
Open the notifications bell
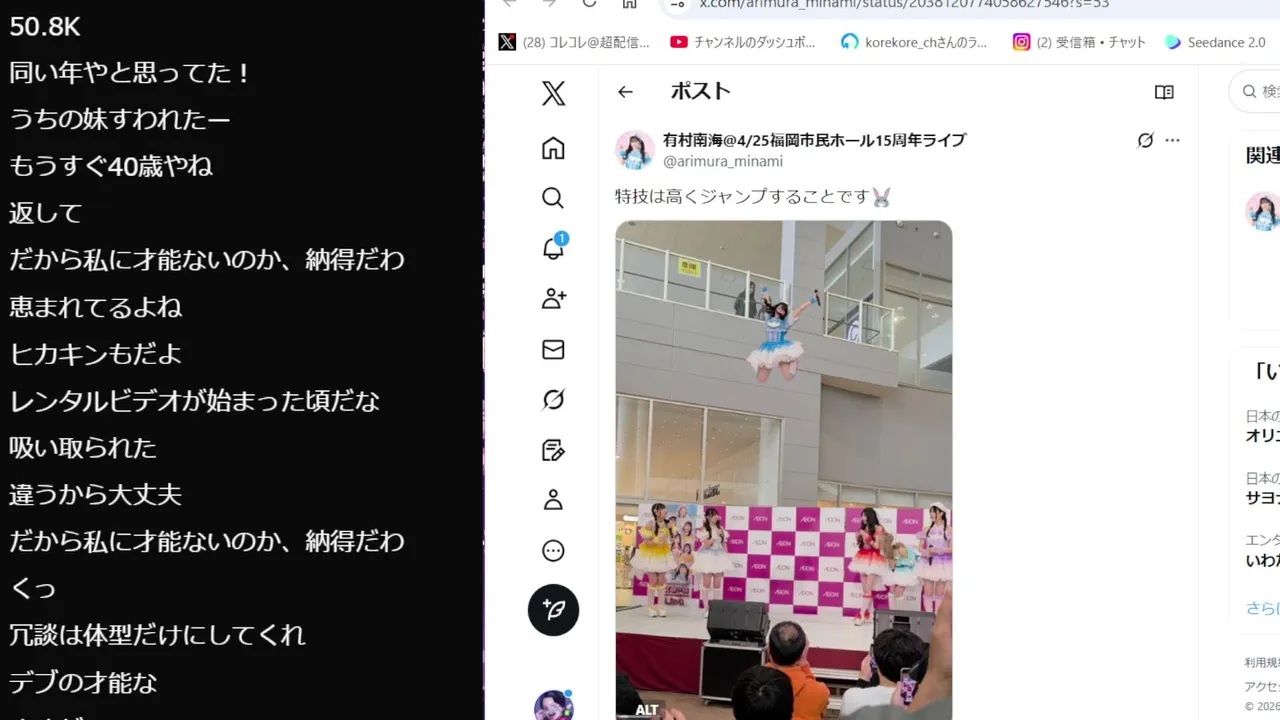tap(553, 248)
